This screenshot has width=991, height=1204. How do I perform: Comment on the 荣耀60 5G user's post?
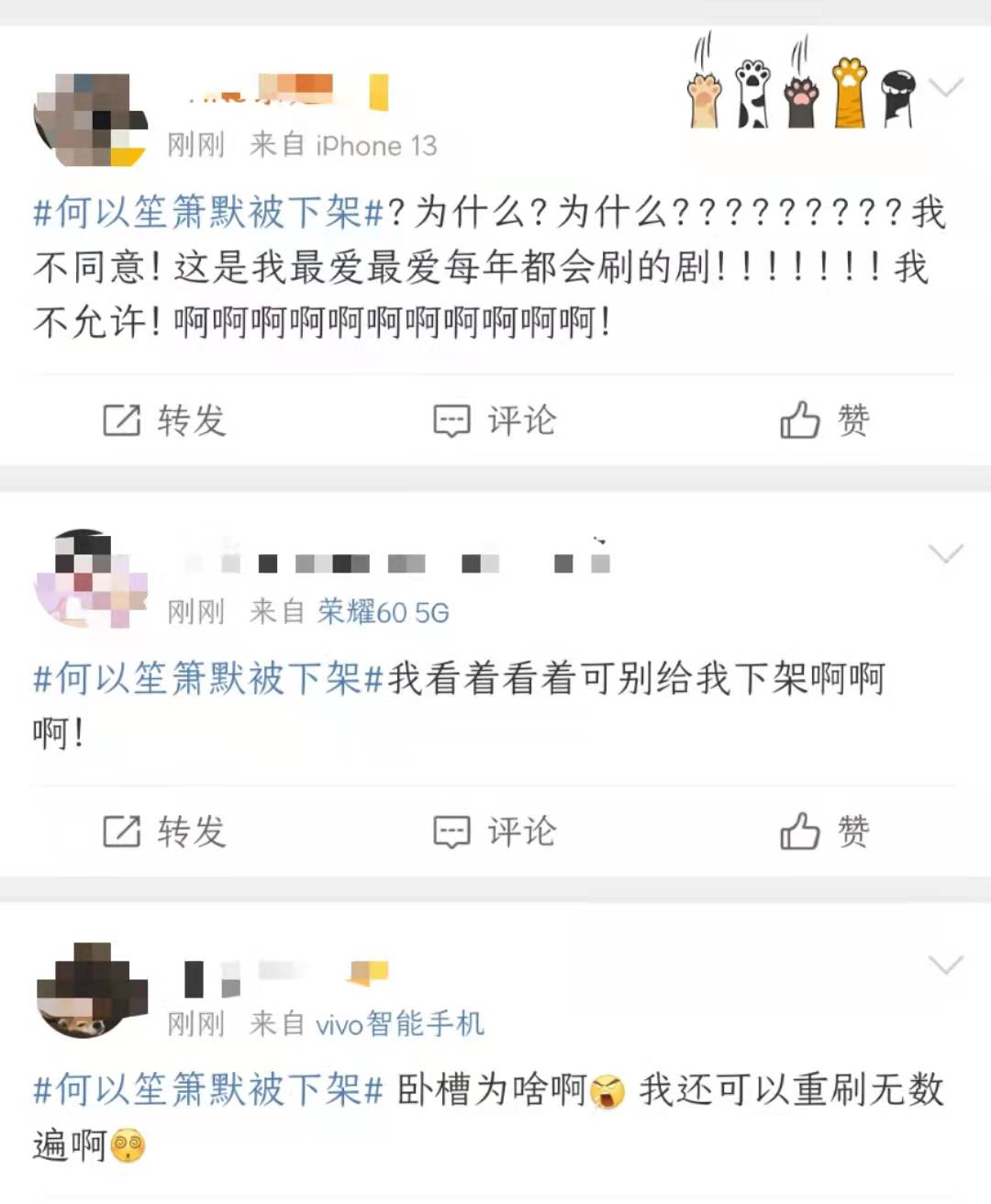tap(495, 832)
